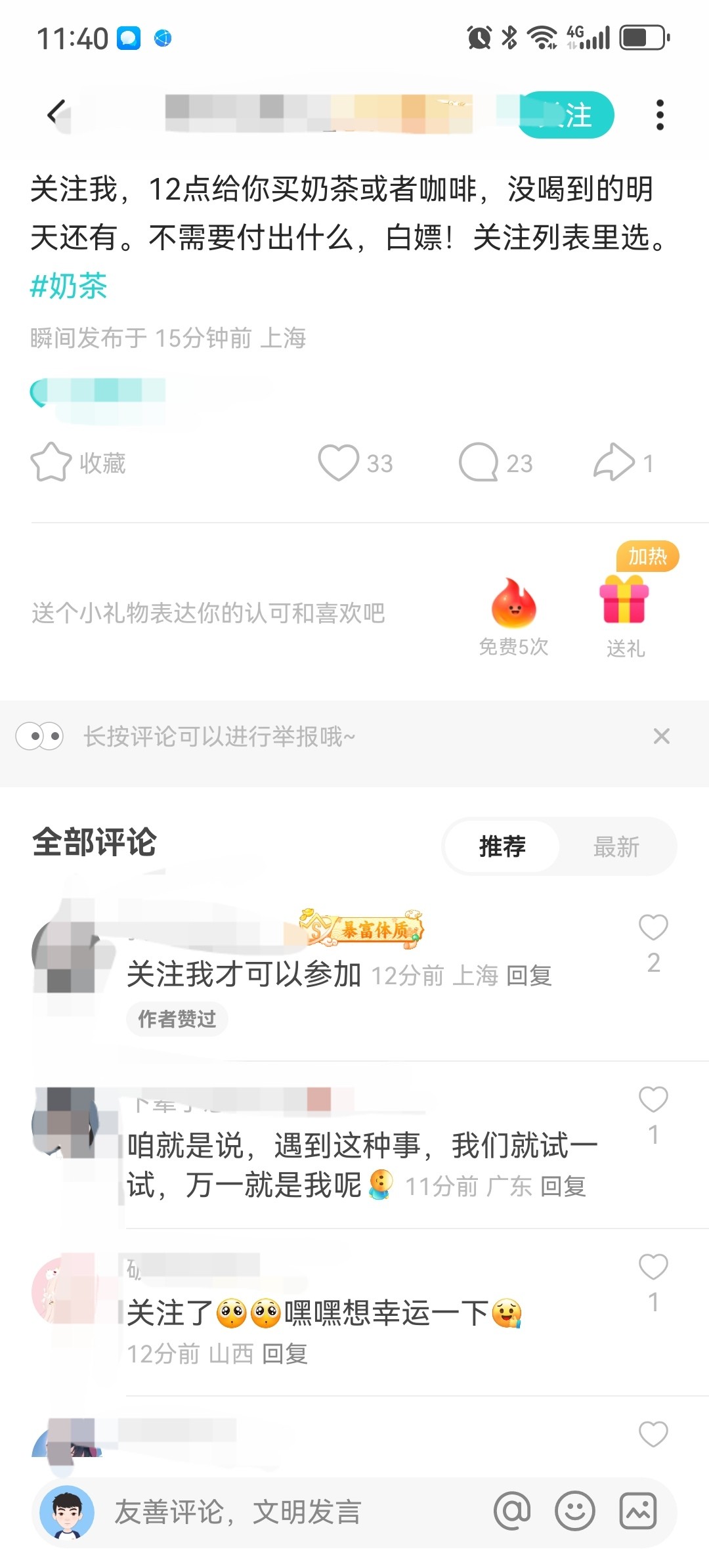
Task: Select the 推荐 comment sorting
Action: coord(502,847)
